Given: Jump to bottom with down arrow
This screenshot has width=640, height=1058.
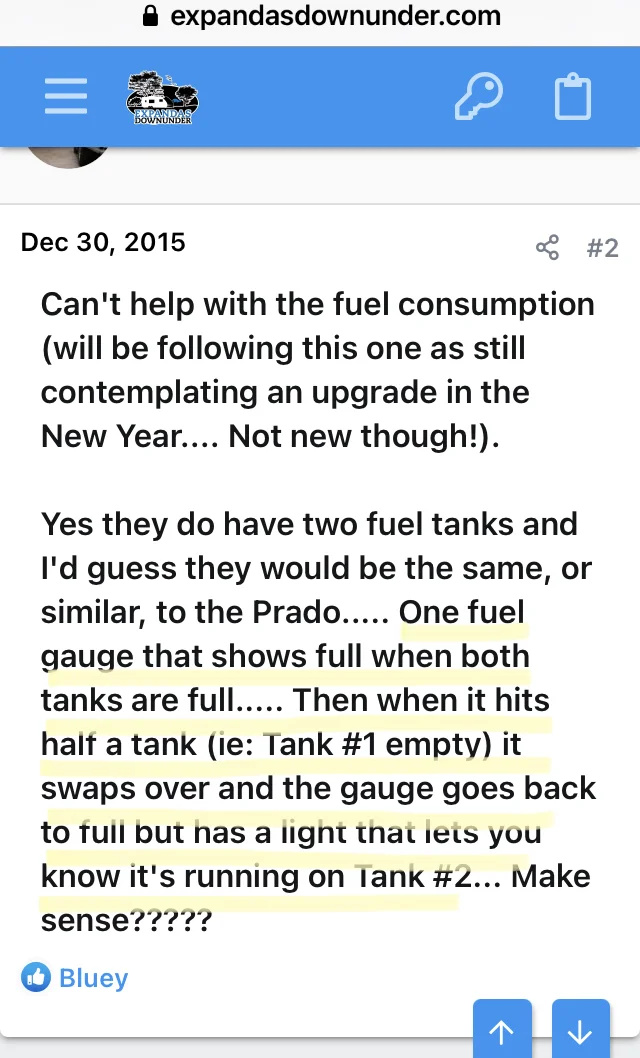Looking at the screenshot, I should (x=579, y=1031).
